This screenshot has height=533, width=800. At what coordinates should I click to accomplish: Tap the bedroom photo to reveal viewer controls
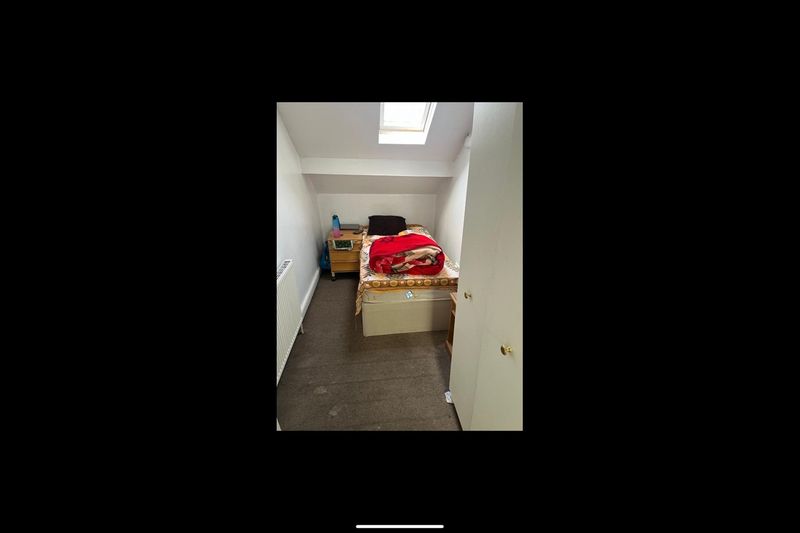399,266
